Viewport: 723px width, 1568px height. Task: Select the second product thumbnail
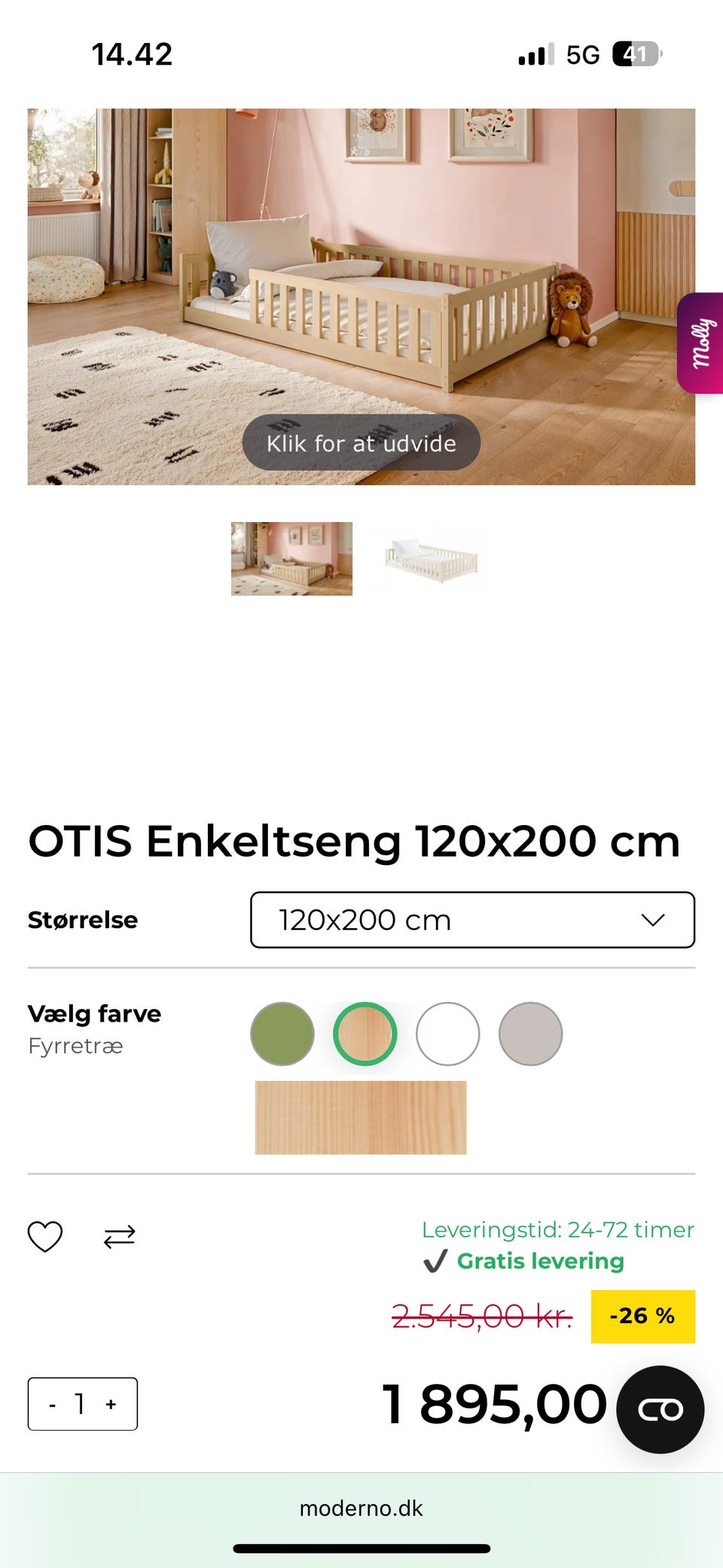(431, 559)
